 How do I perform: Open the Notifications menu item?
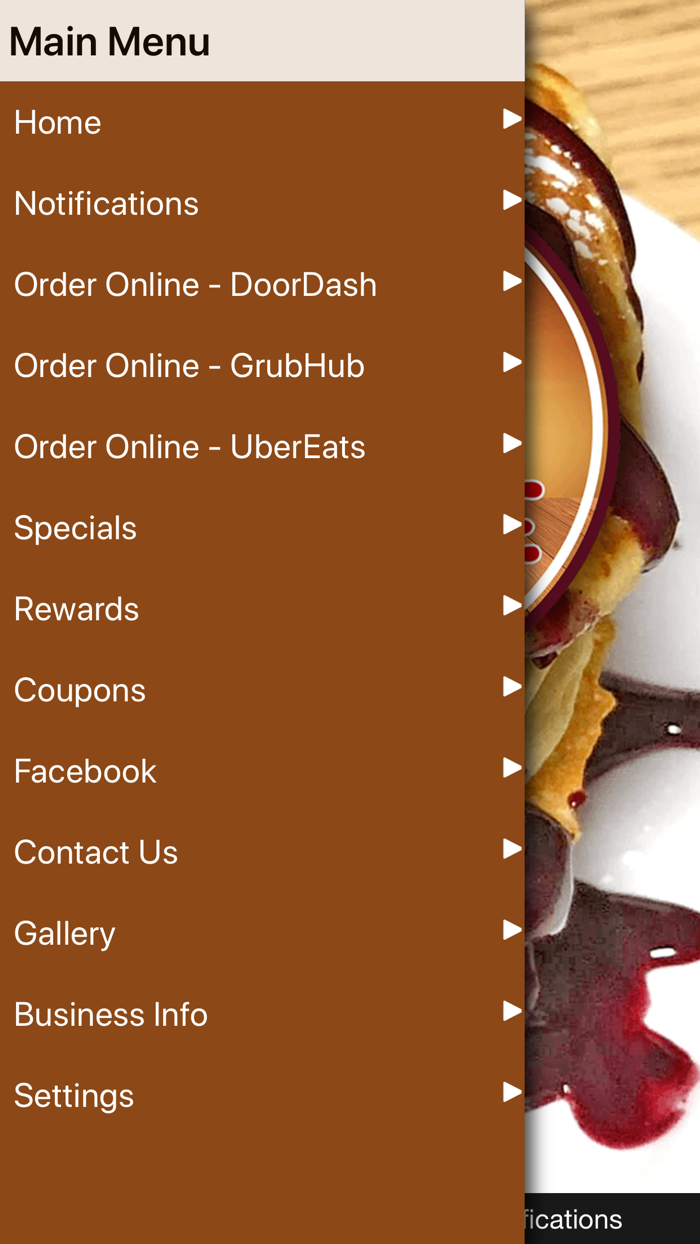(262, 203)
